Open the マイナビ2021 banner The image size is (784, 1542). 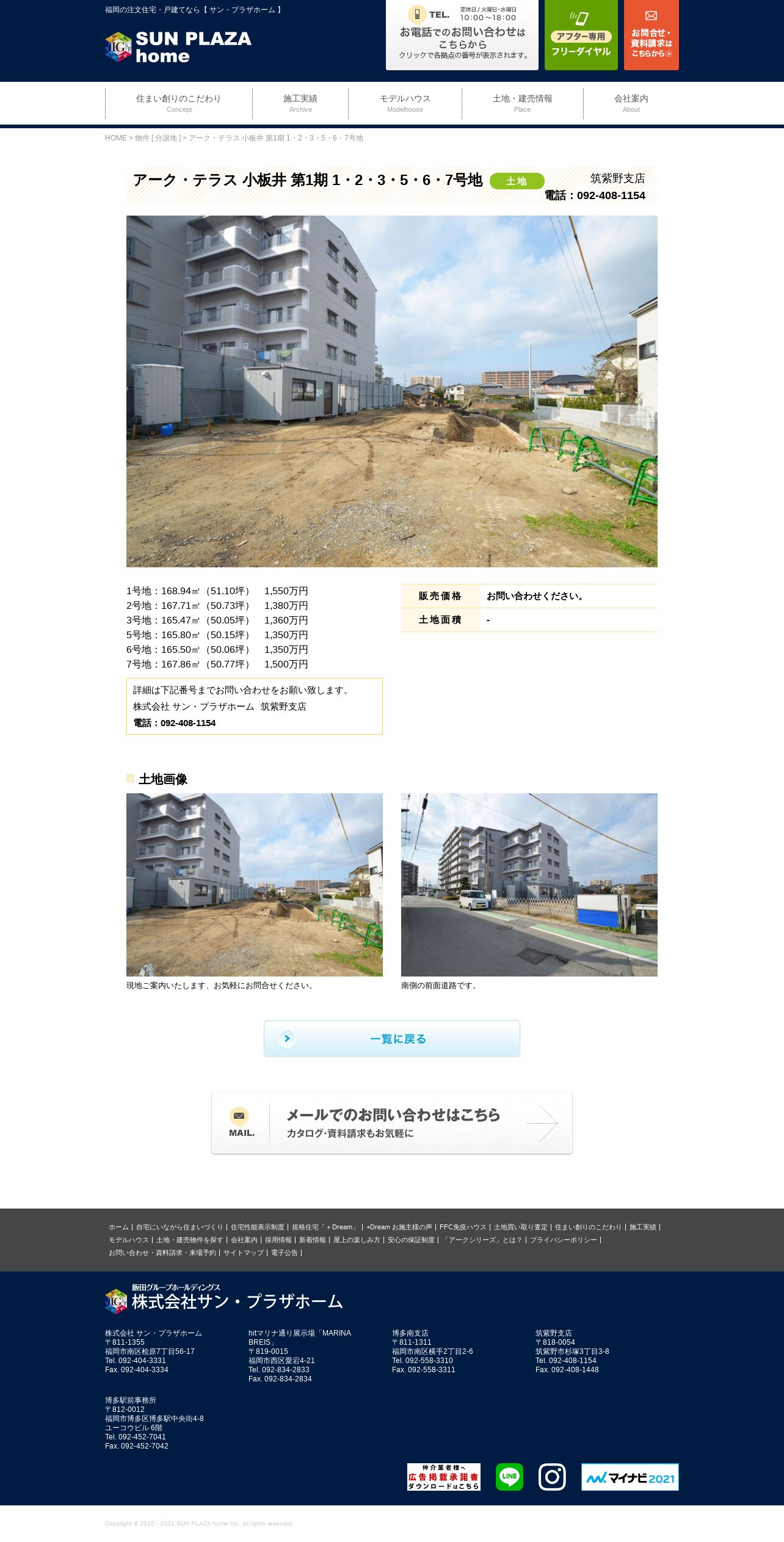[x=630, y=1477]
